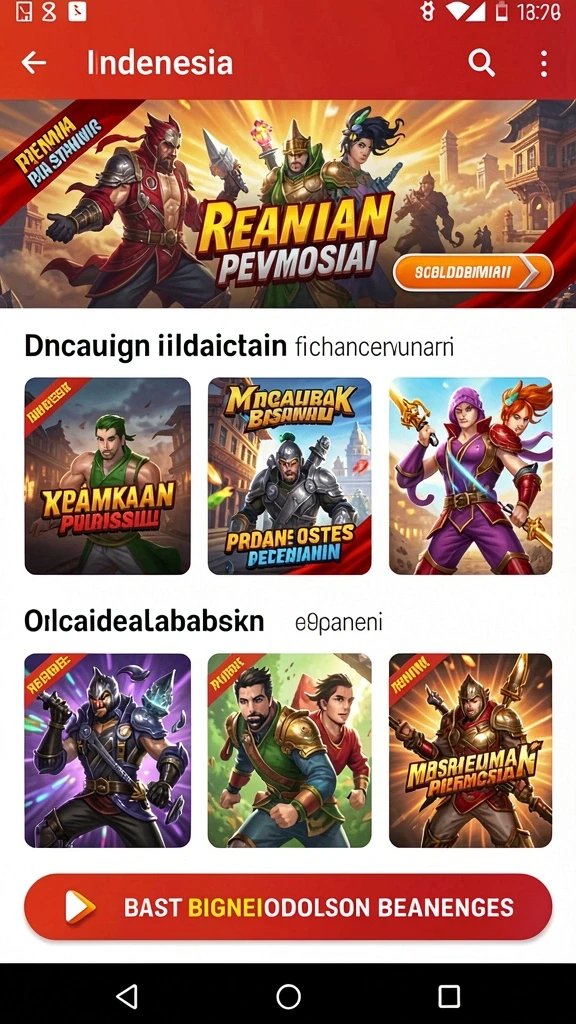Open the green background fighters card
This screenshot has height=1024, width=576.
pyautogui.click(x=289, y=750)
